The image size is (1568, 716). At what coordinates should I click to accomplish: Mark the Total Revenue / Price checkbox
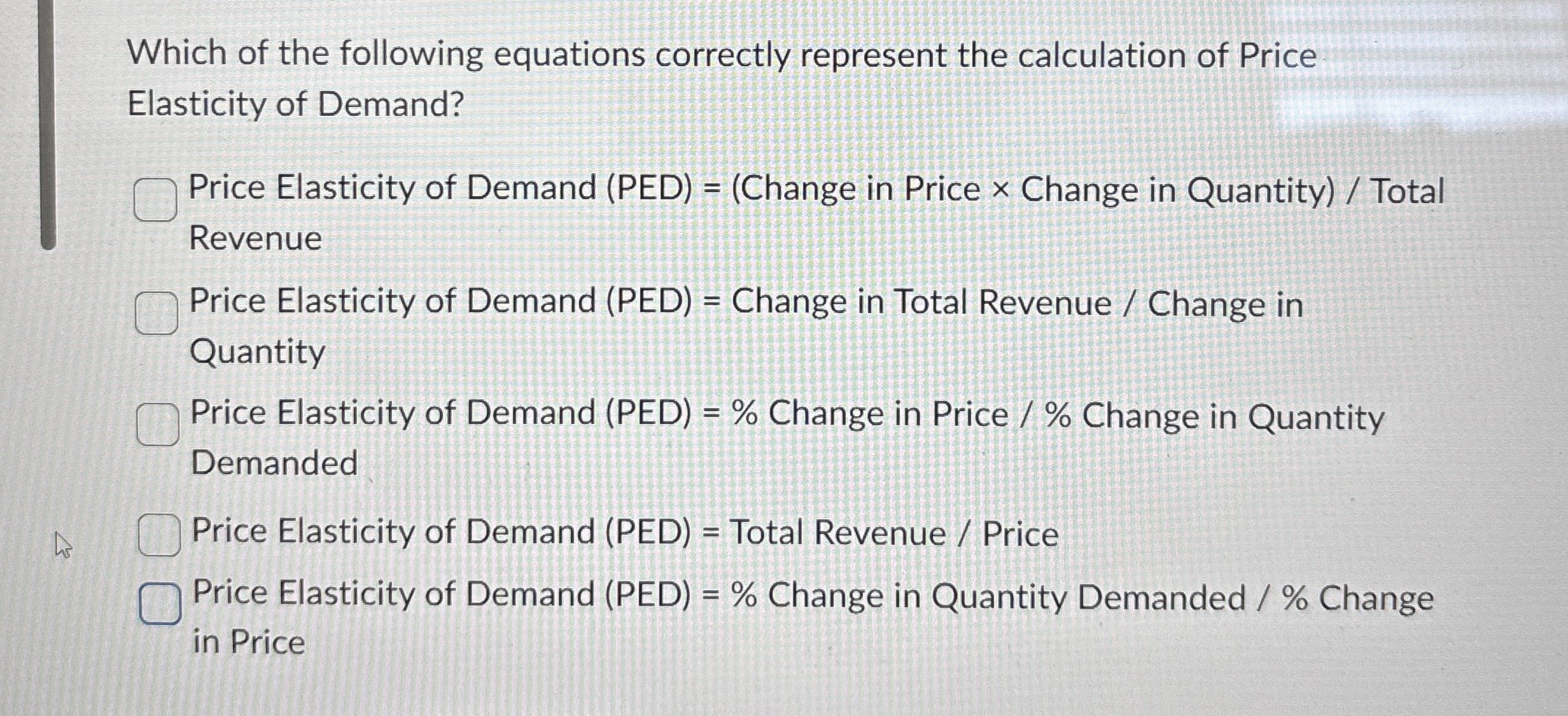(x=159, y=535)
